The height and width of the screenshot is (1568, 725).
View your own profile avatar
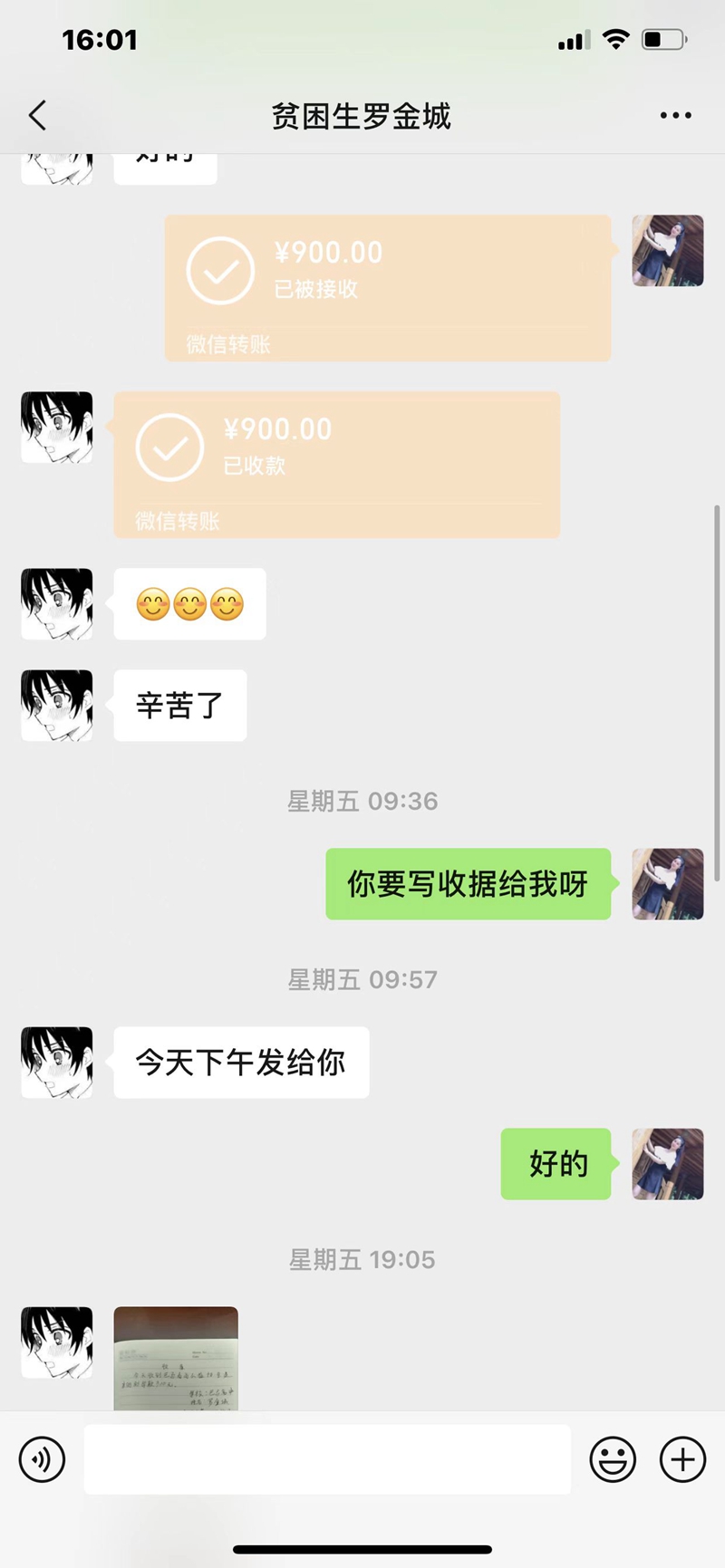point(668,885)
